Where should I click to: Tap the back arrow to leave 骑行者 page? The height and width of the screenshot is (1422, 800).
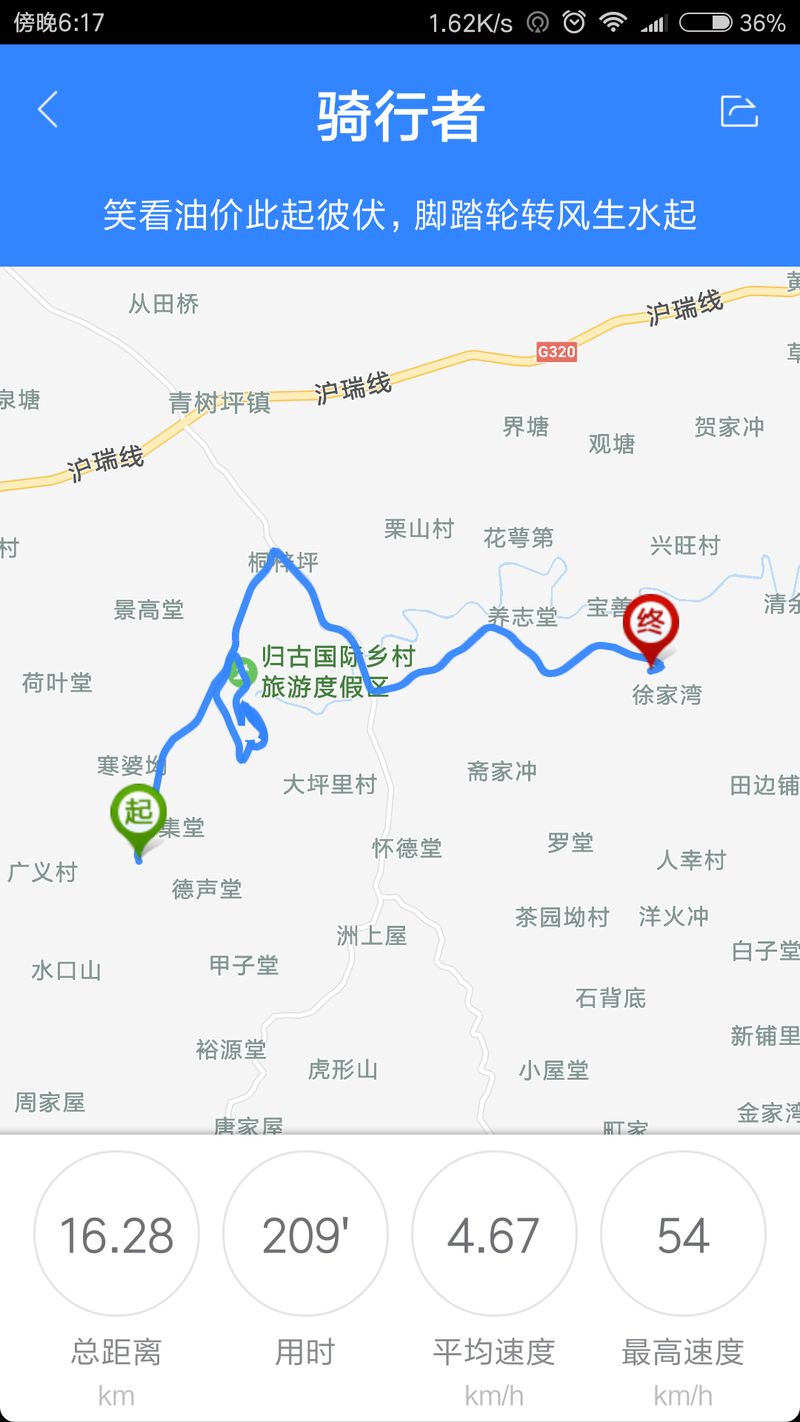coord(47,111)
